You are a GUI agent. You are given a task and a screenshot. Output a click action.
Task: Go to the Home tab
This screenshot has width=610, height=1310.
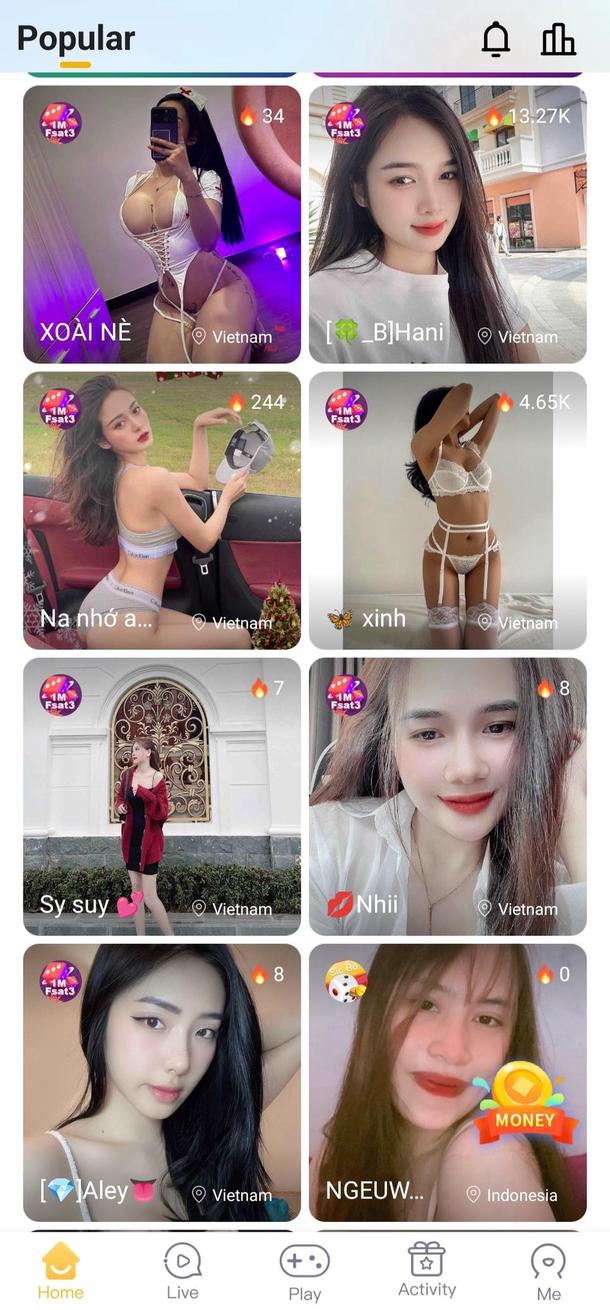click(61, 1270)
